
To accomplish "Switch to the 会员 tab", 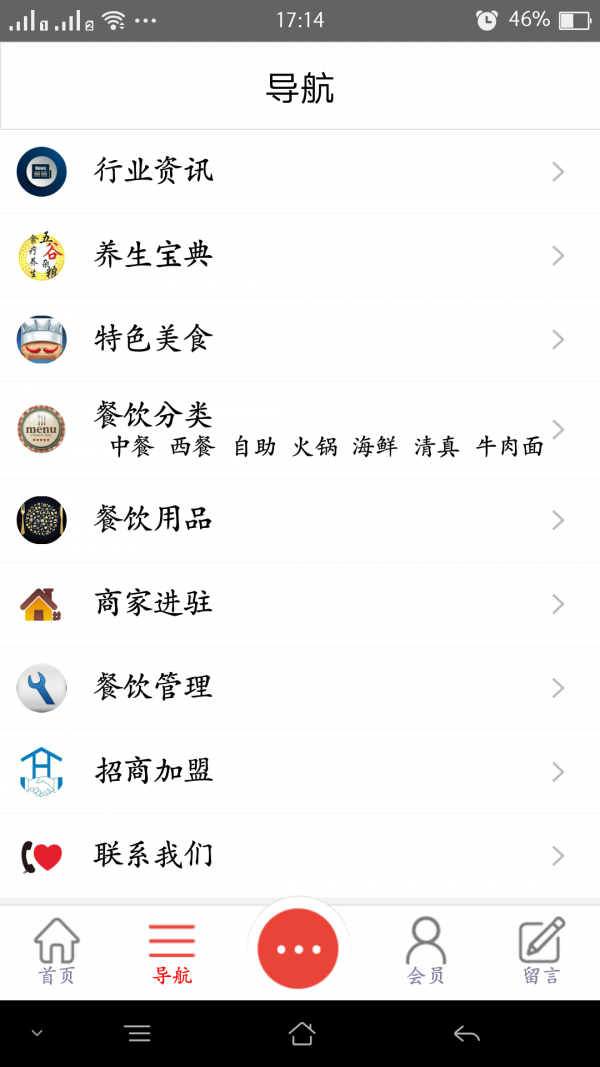I will [426, 952].
